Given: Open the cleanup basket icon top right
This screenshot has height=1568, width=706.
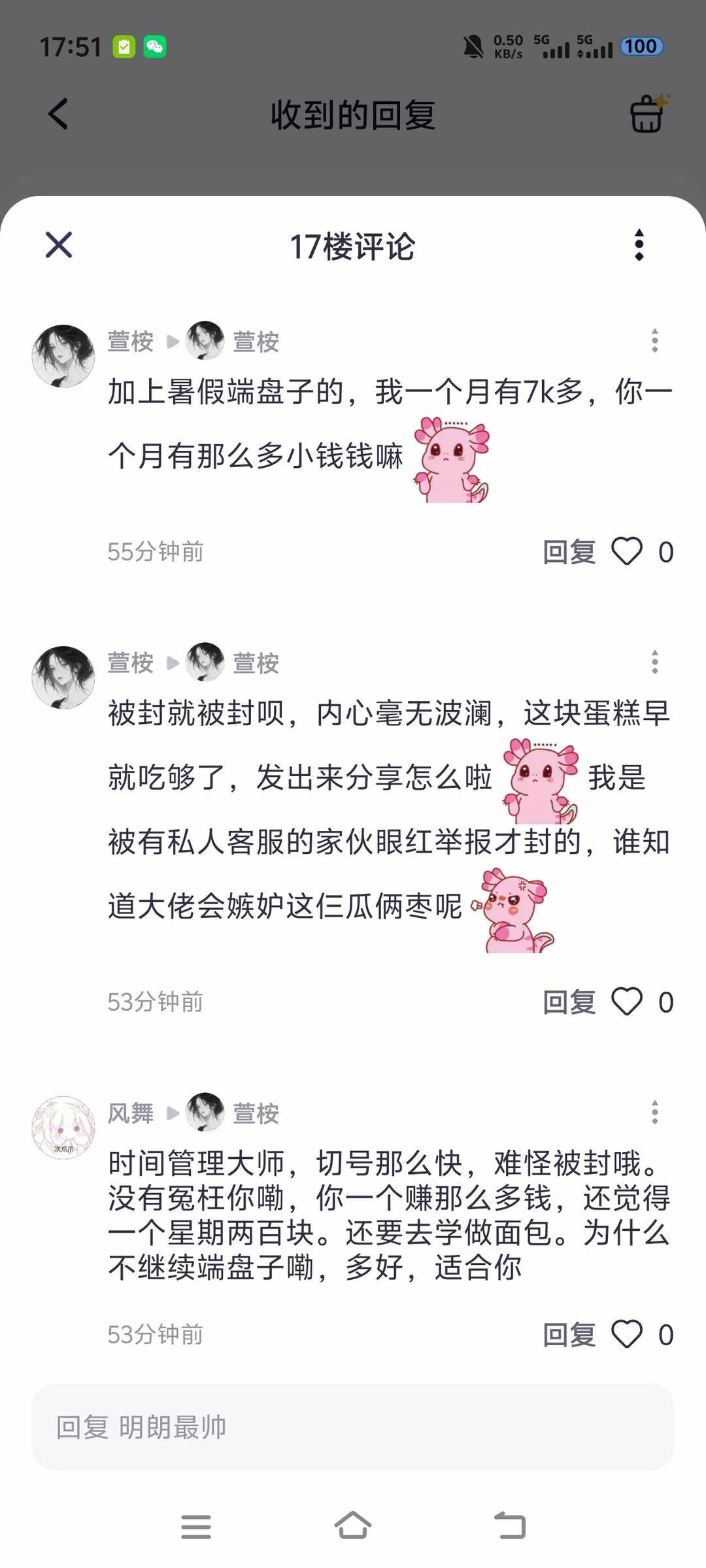Looking at the screenshot, I should (x=647, y=114).
